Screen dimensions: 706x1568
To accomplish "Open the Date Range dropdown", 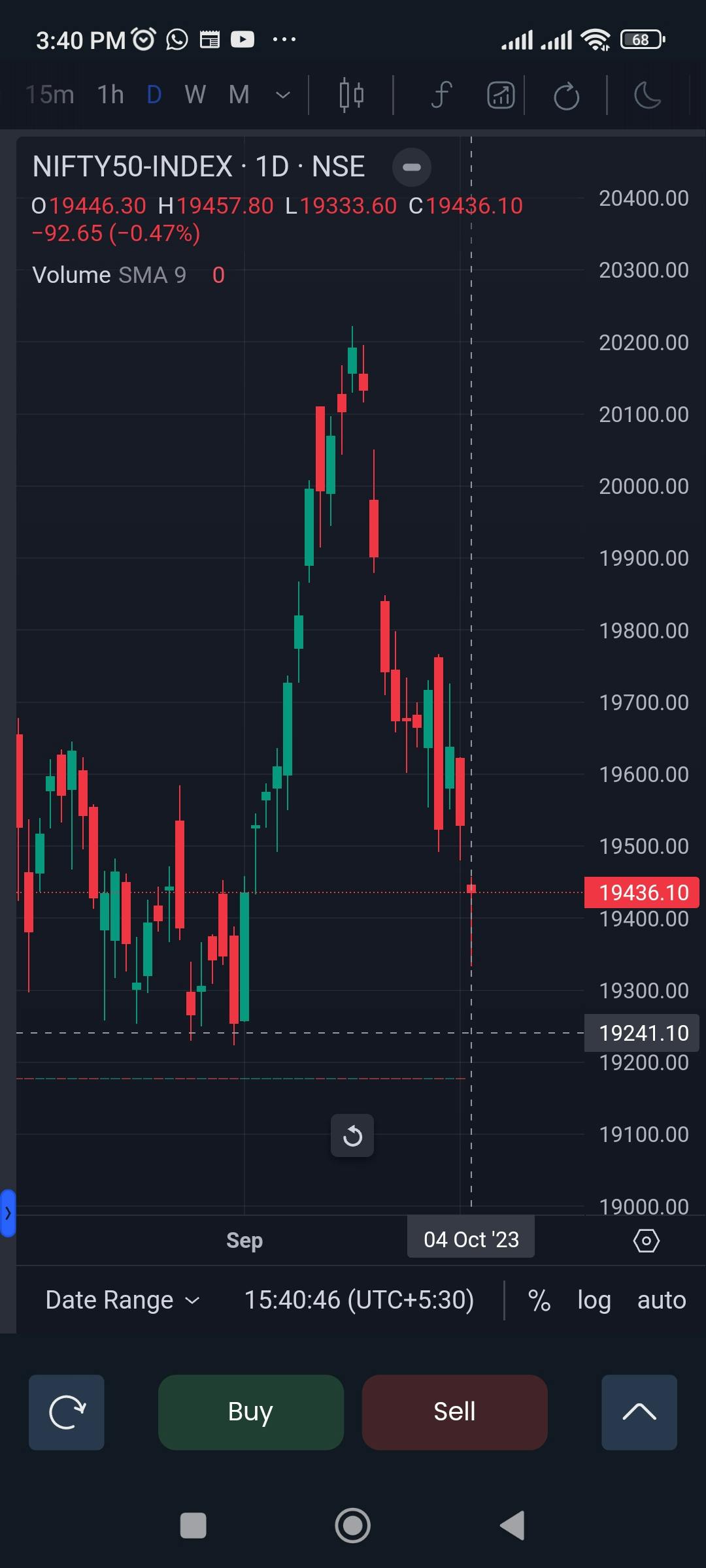I will (x=122, y=1300).
